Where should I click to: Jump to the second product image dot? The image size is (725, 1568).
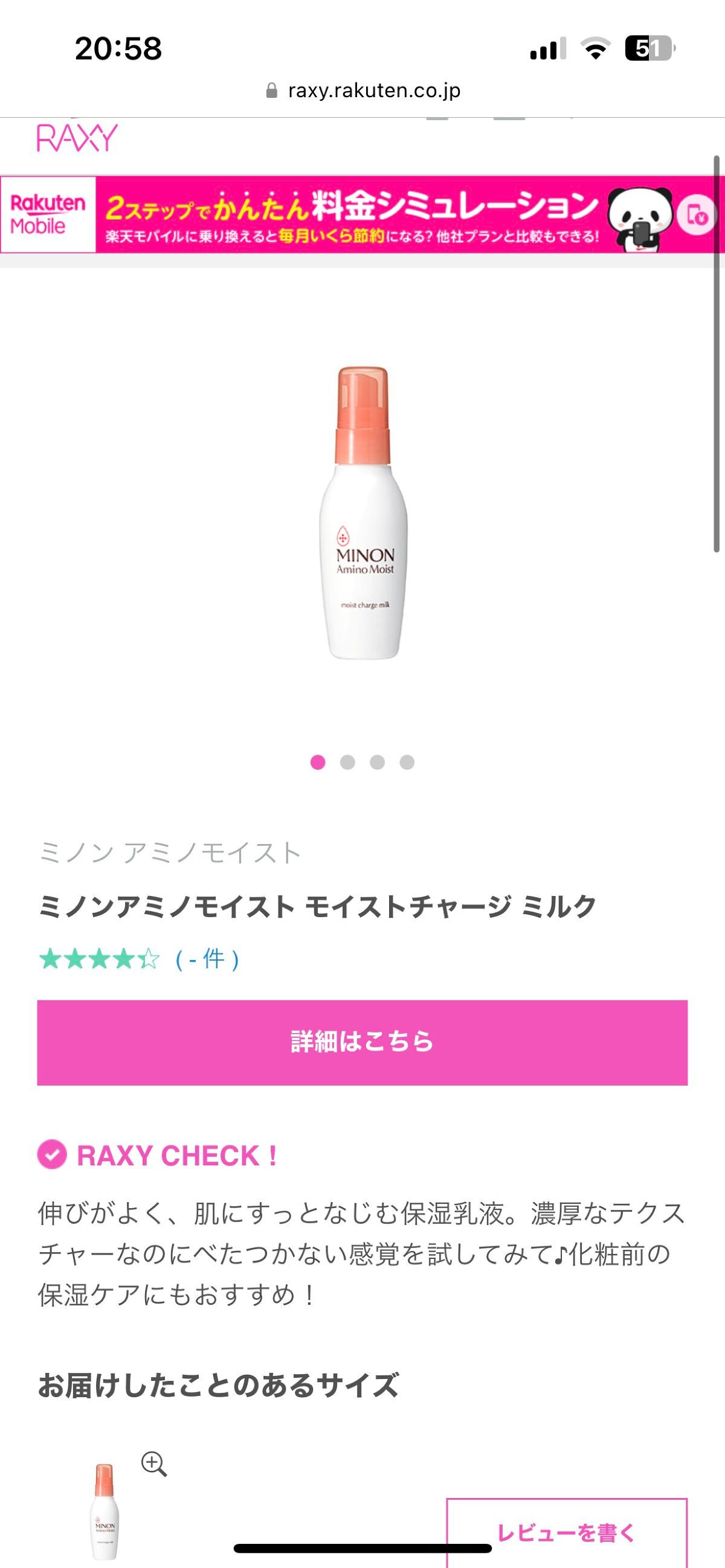(x=347, y=762)
